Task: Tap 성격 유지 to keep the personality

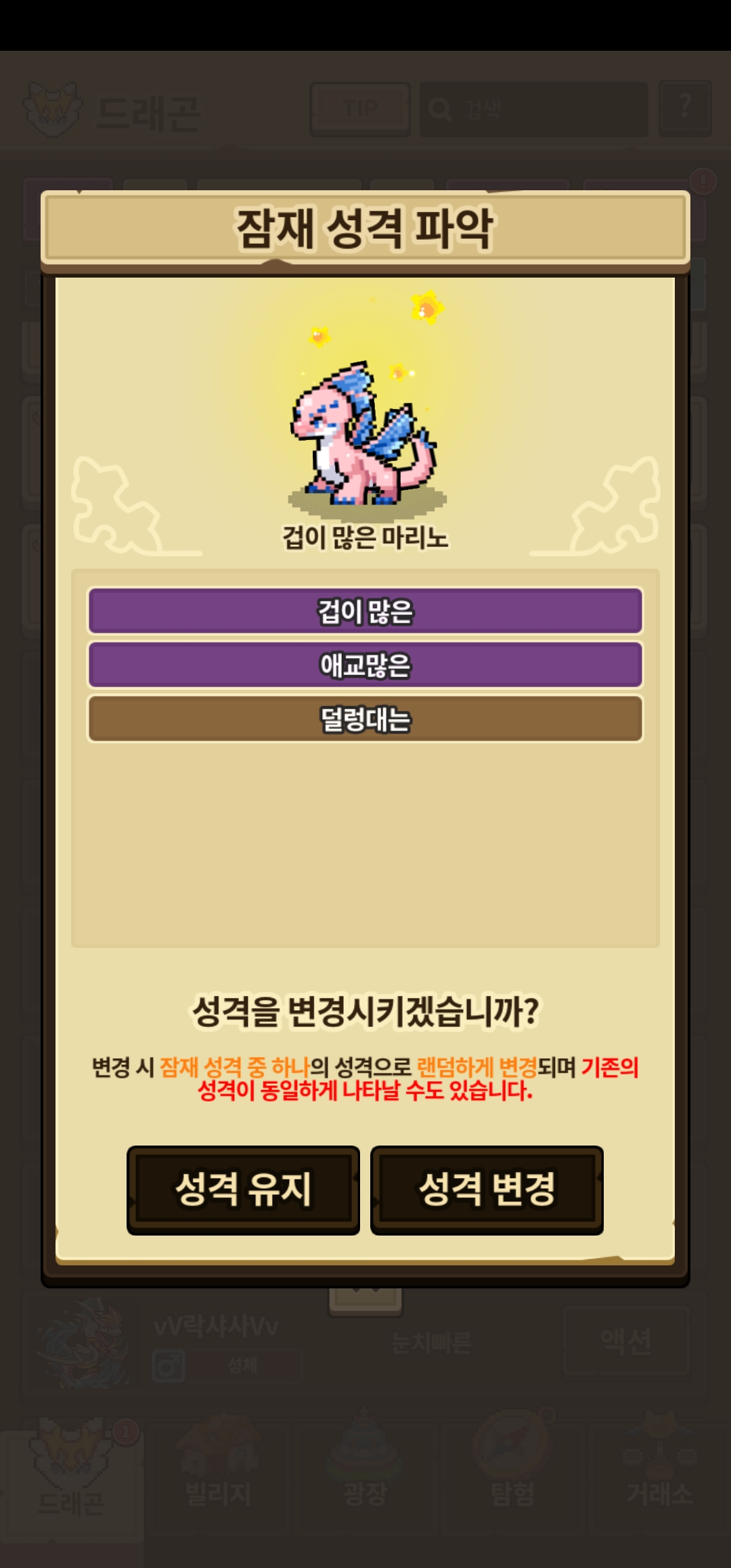Action: point(243,1190)
